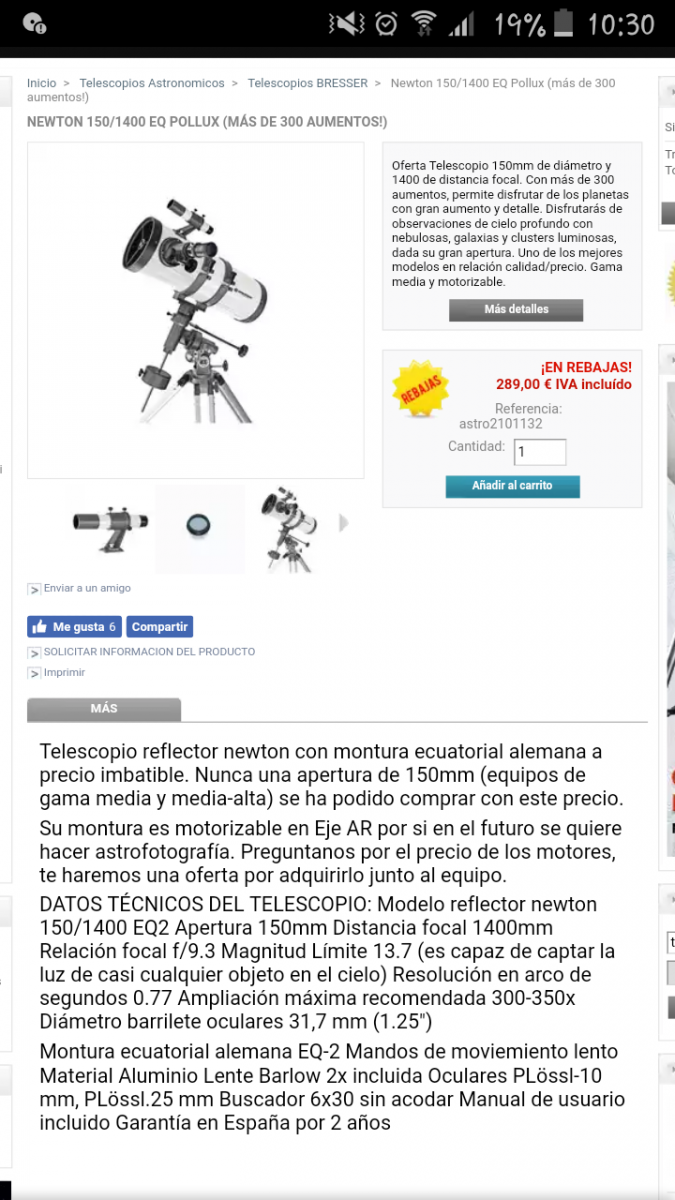The width and height of the screenshot is (675, 1200).
Task: Enlarge the main telescope product image
Action: tap(196, 310)
